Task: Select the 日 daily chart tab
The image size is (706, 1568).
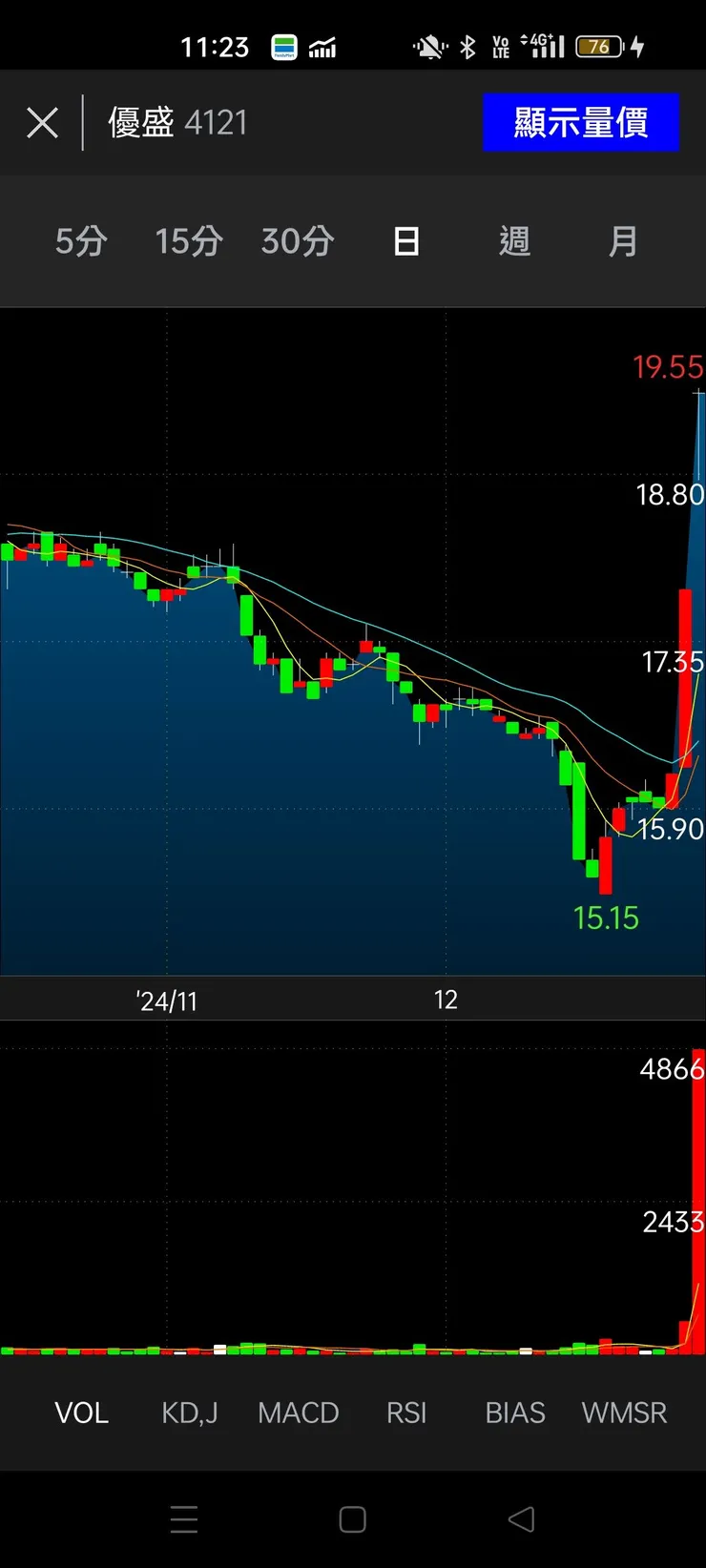Action: click(x=406, y=241)
